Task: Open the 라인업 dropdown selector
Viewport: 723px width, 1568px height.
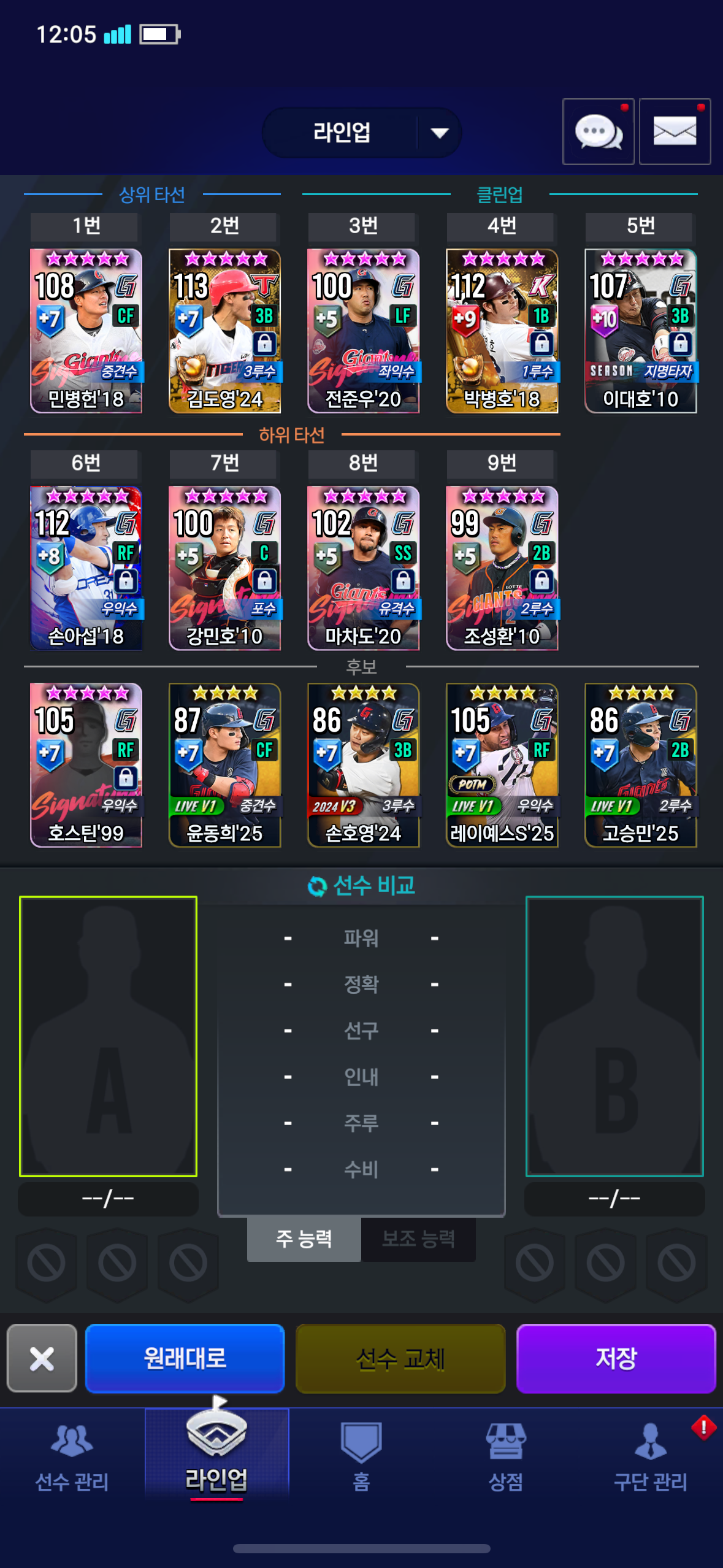Action: [361, 133]
